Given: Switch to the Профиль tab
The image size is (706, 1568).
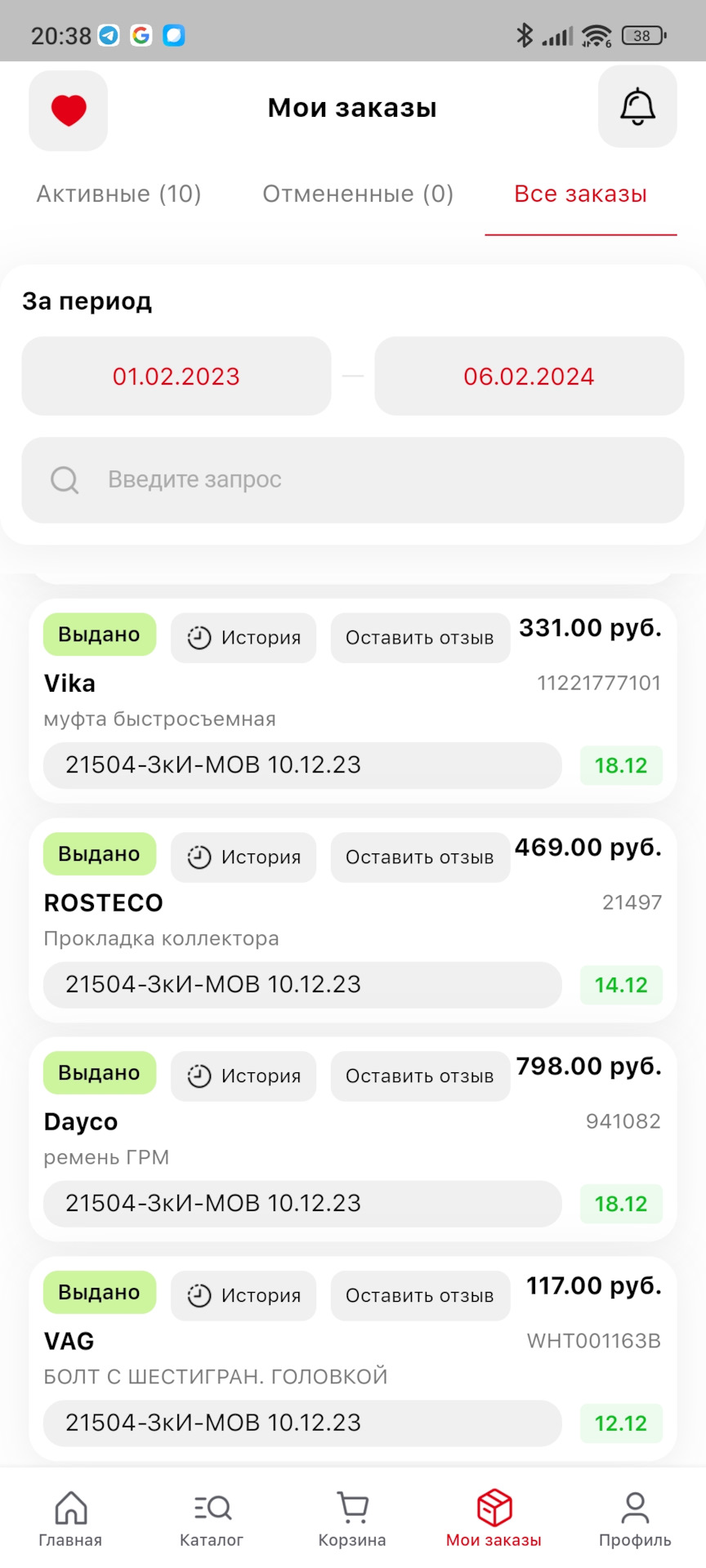Looking at the screenshot, I should point(635,1519).
